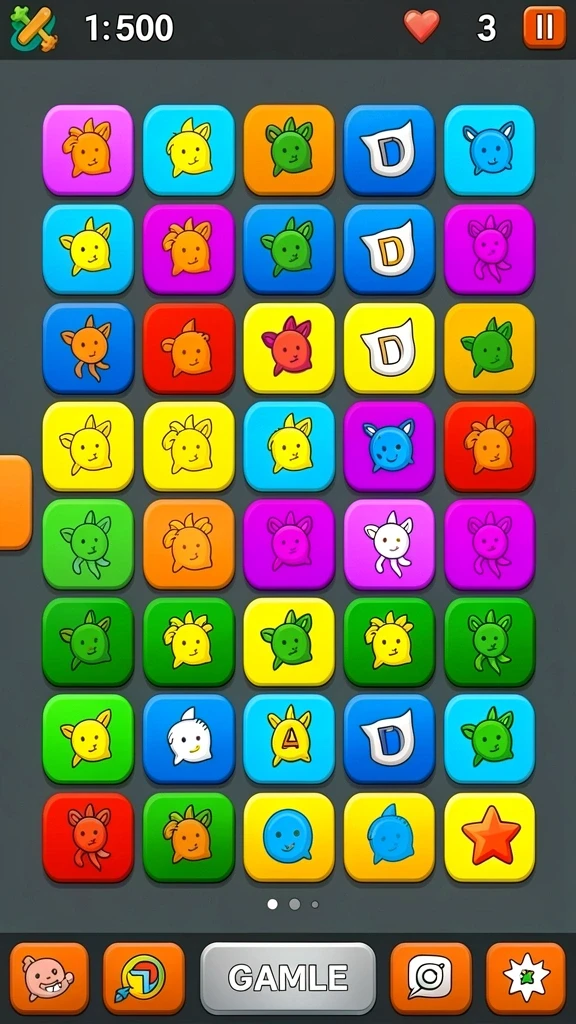Tap the yellow tile with letter A
576x1024 pixels.
pos(289,739)
